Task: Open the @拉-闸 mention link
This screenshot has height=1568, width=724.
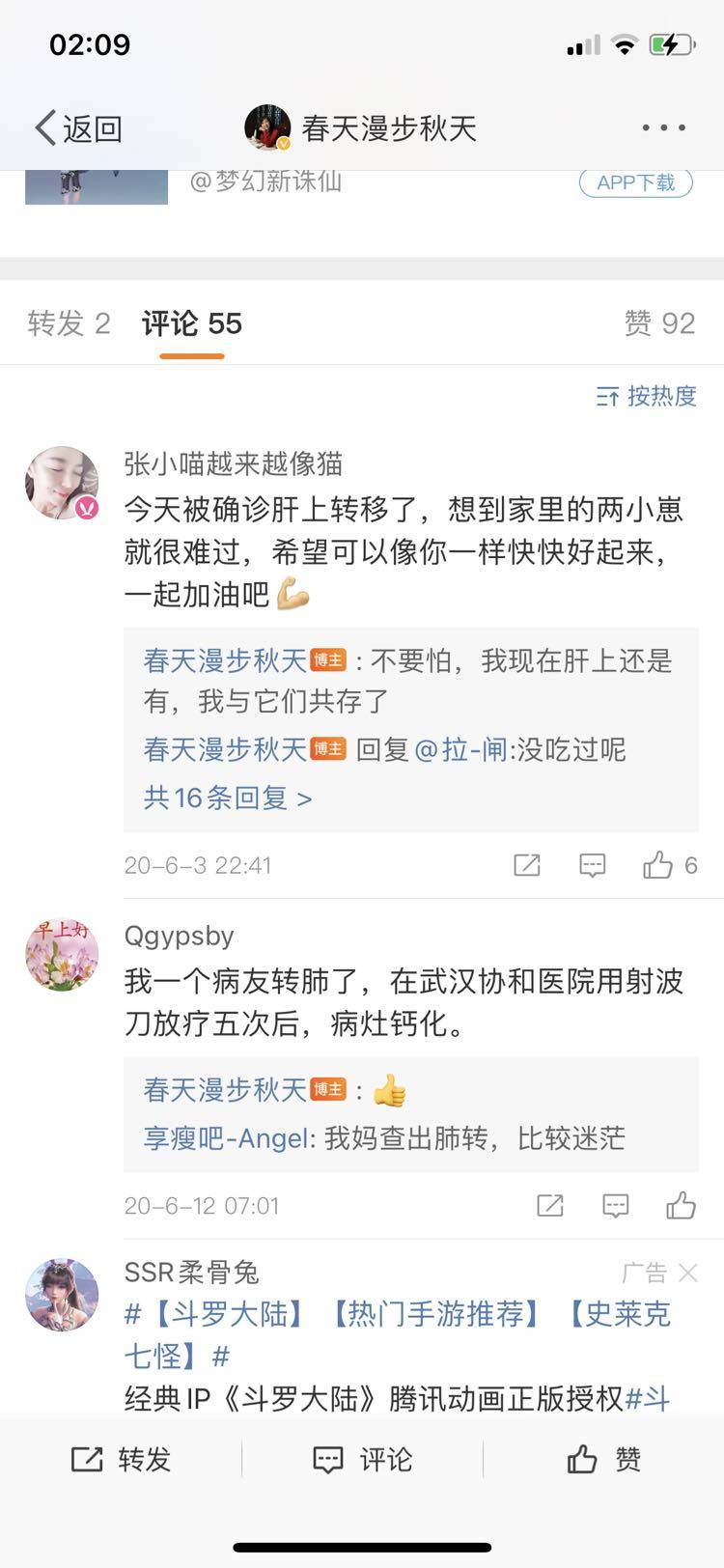Action: (x=461, y=749)
